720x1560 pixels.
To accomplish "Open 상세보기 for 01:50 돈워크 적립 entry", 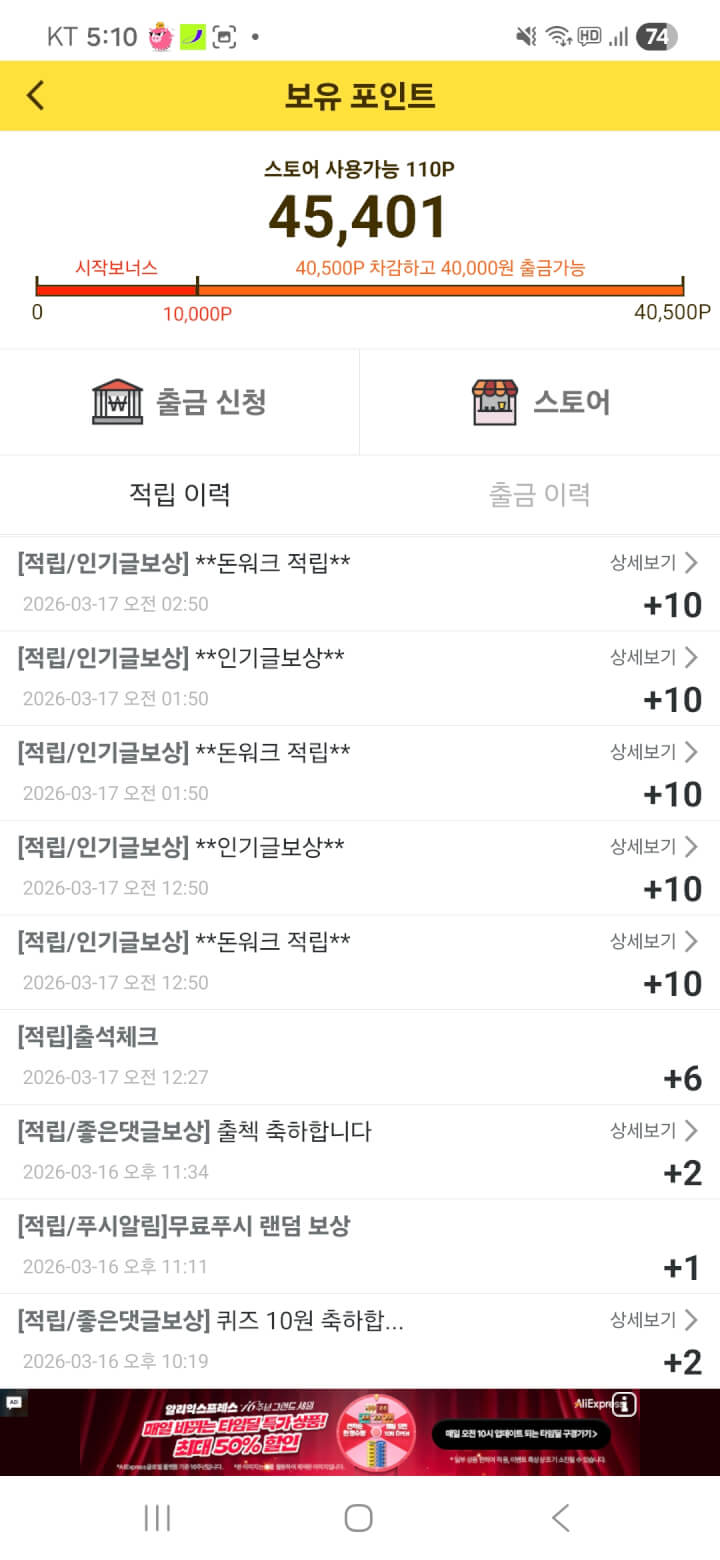I will (x=654, y=752).
